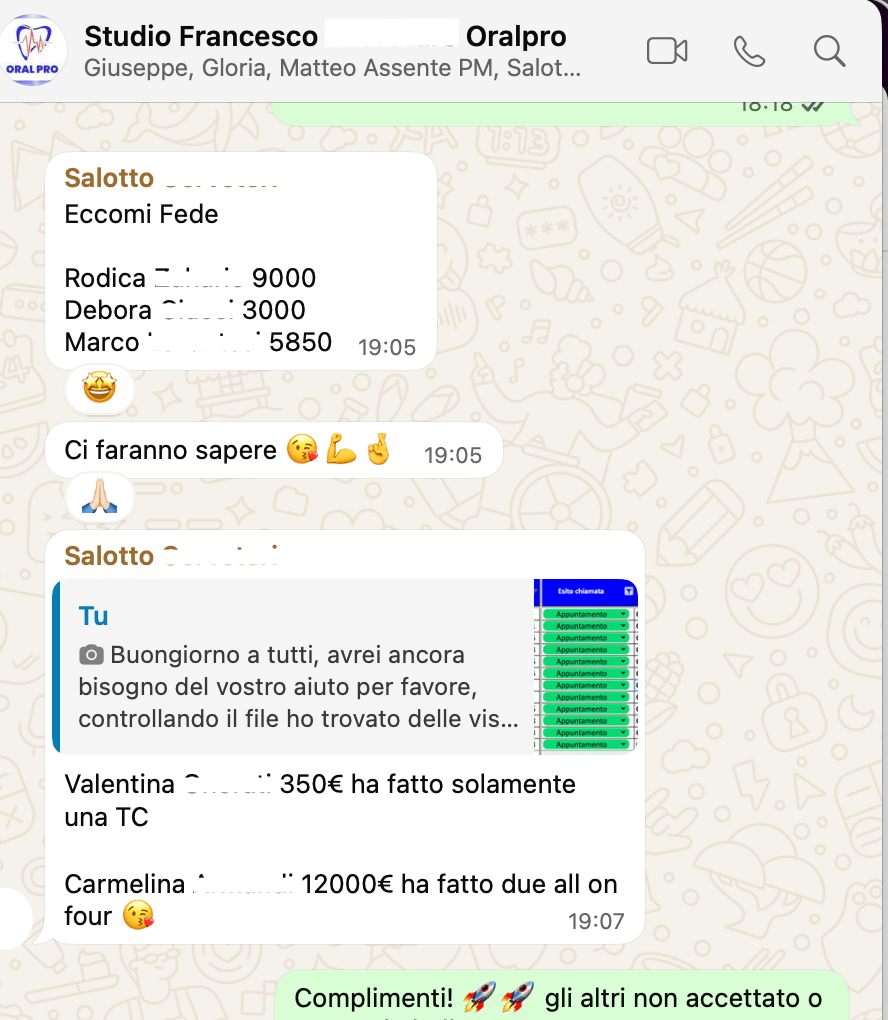This screenshot has height=1020, width=888.
Task: Start a voice call with the group
Action: pos(749,51)
